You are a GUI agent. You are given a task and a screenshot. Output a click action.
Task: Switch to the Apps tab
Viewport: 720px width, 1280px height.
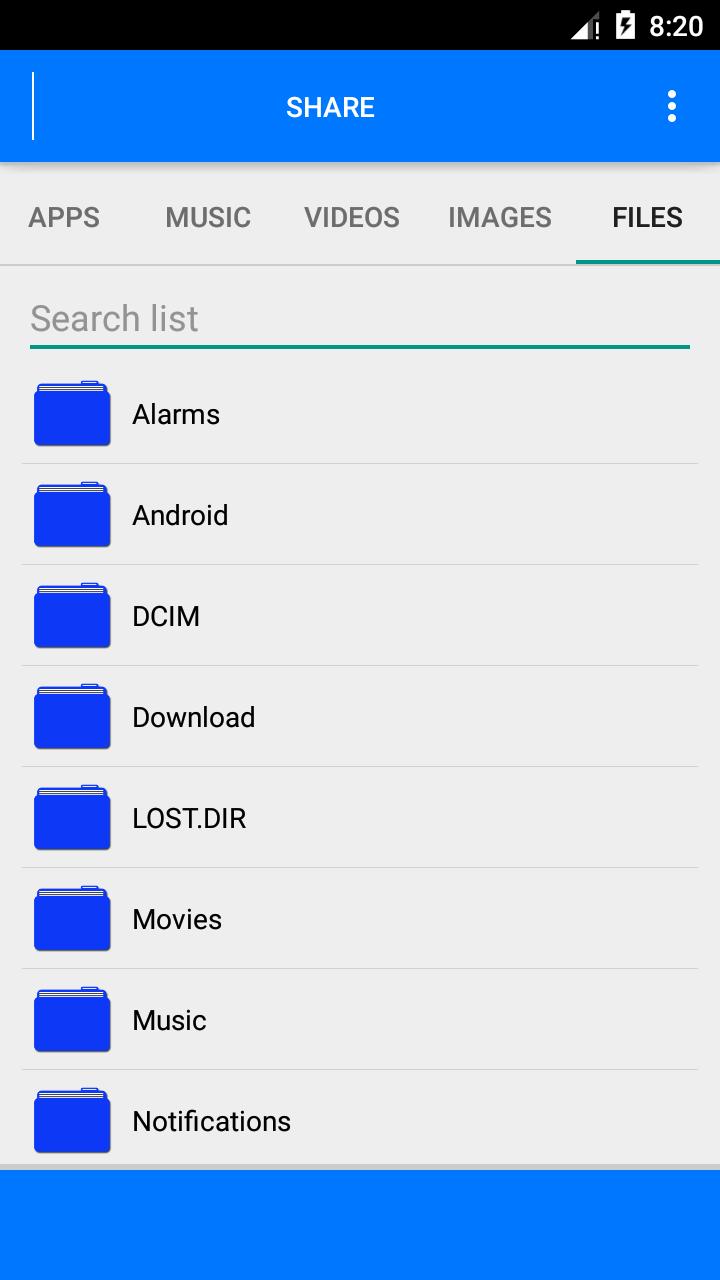pos(64,217)
